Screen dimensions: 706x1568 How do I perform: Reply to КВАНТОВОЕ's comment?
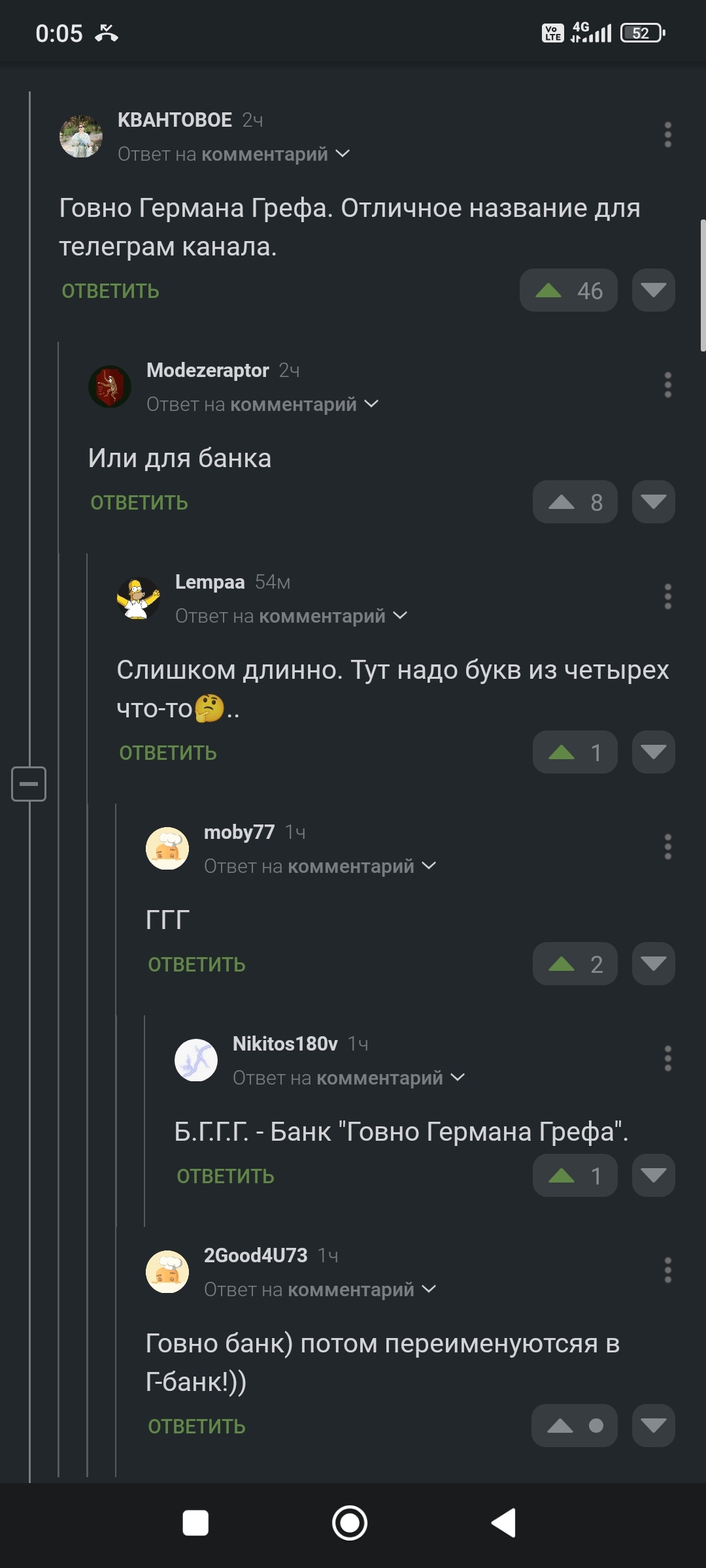(110, 291)
